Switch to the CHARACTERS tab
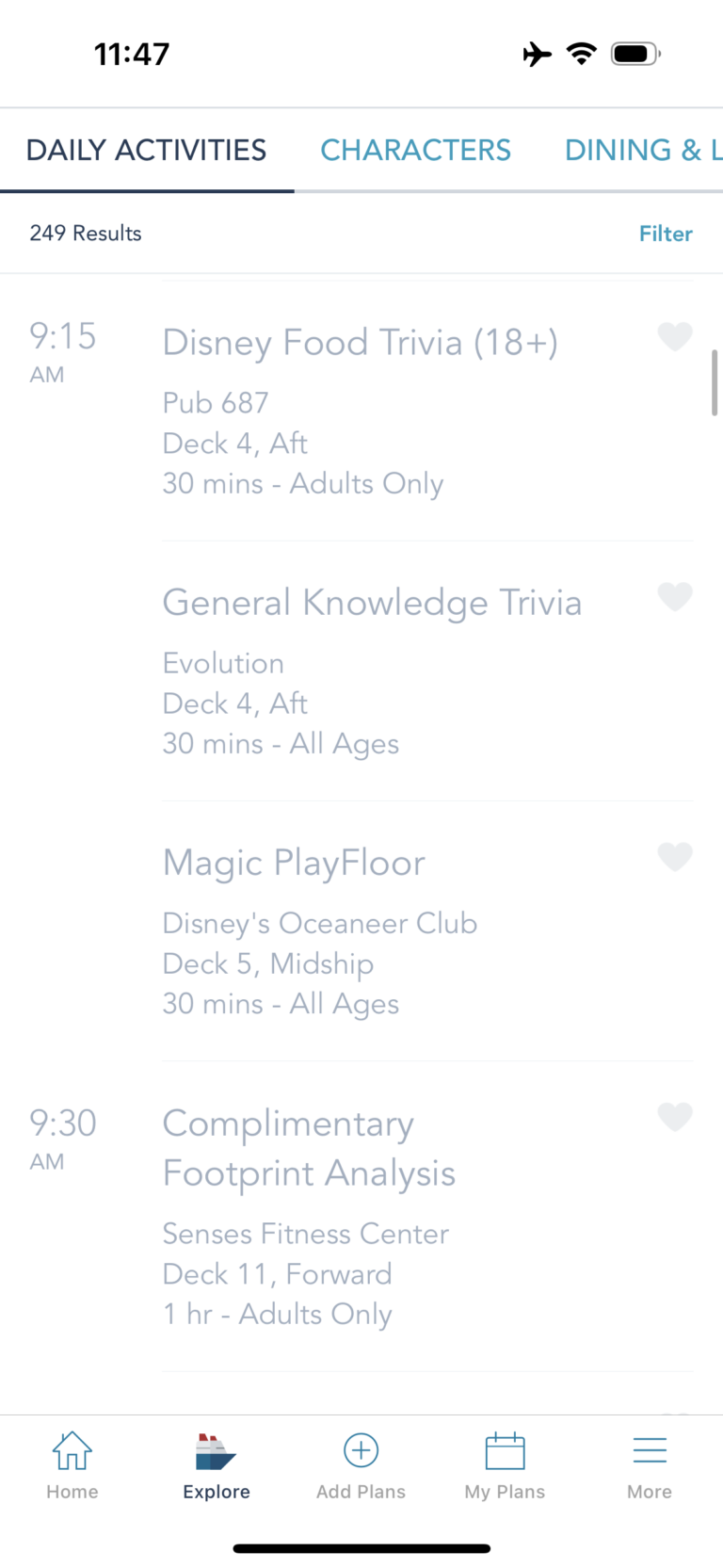Image resolution: width=723 pixels, height=1568 pixels. tap(415, 150)
